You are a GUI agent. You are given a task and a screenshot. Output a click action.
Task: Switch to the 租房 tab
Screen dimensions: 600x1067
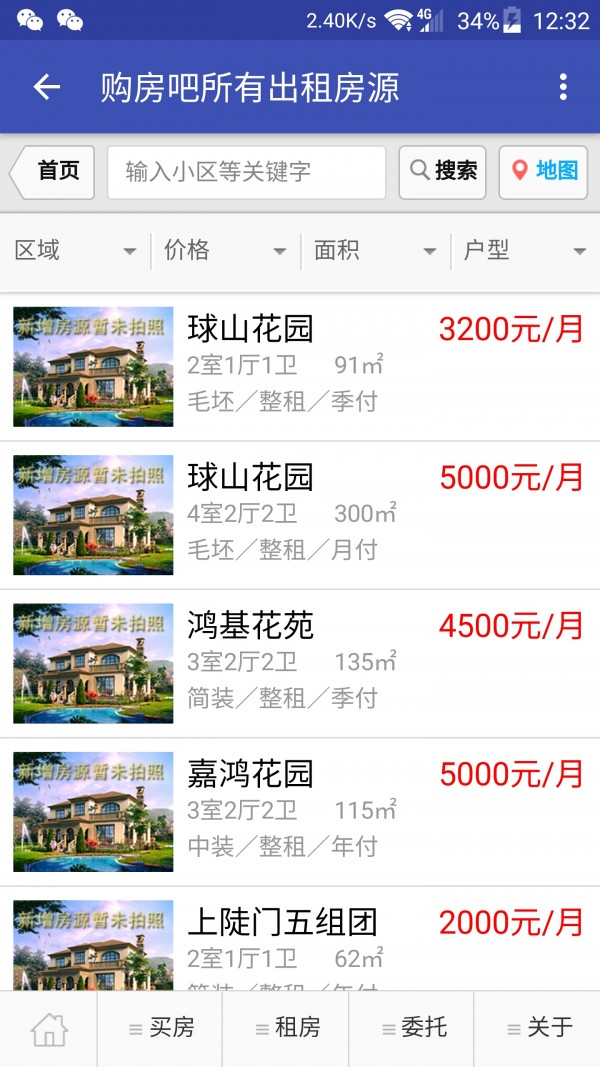[286, 1028]
